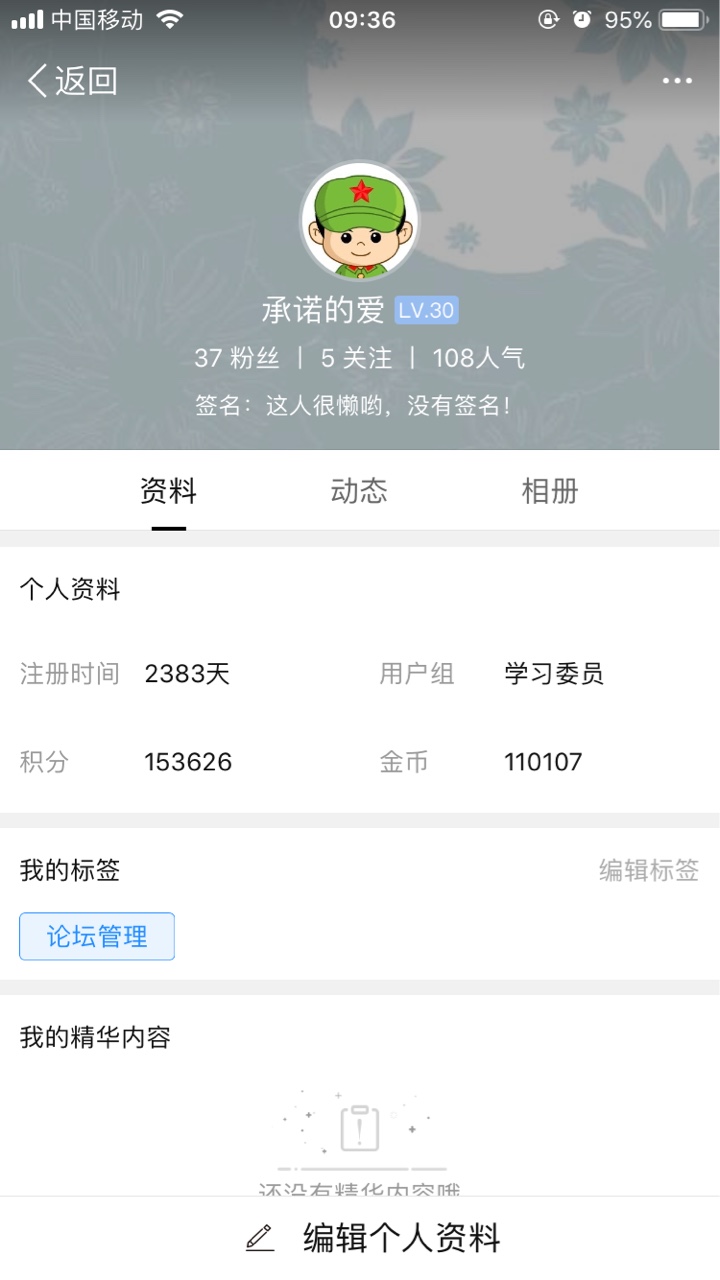Open the three-dot overflow menu

click(x=677, y=81)
